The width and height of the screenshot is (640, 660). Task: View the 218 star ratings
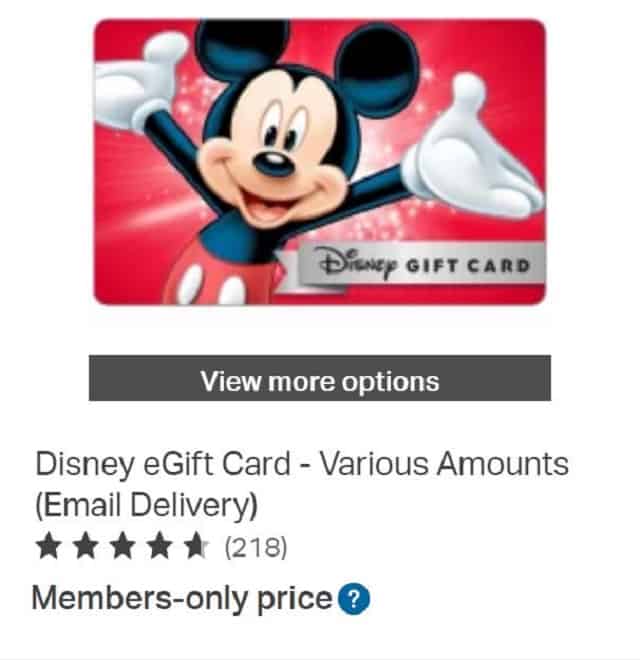coord(161,546)
